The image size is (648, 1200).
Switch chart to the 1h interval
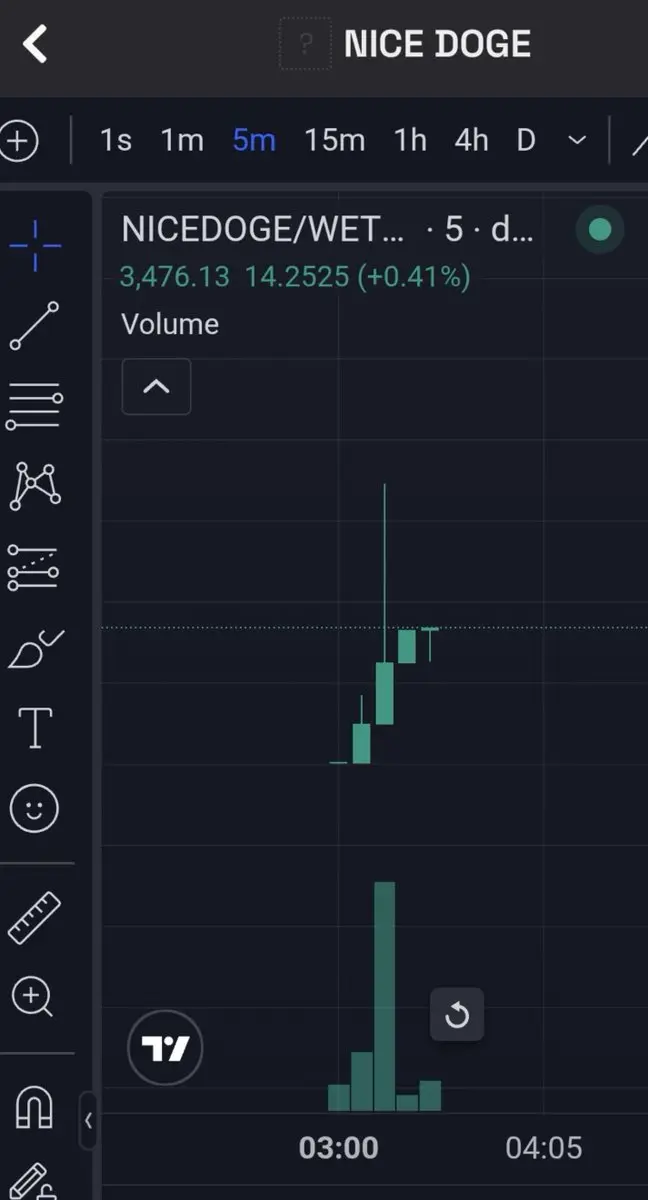410,140
